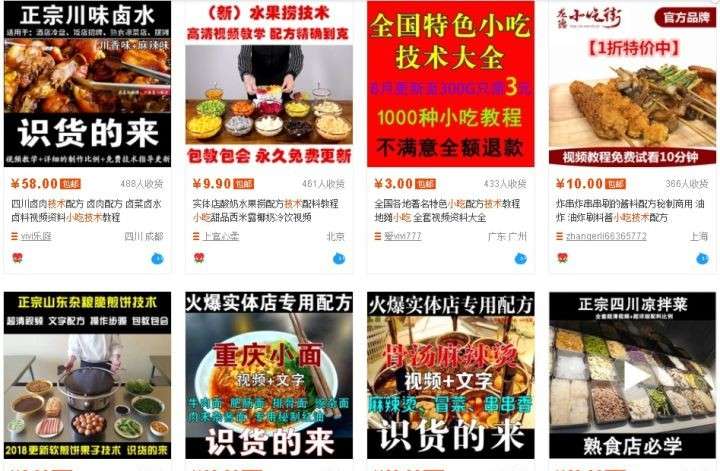Visit the seller shop 爱vivi777

click(402, 237)
